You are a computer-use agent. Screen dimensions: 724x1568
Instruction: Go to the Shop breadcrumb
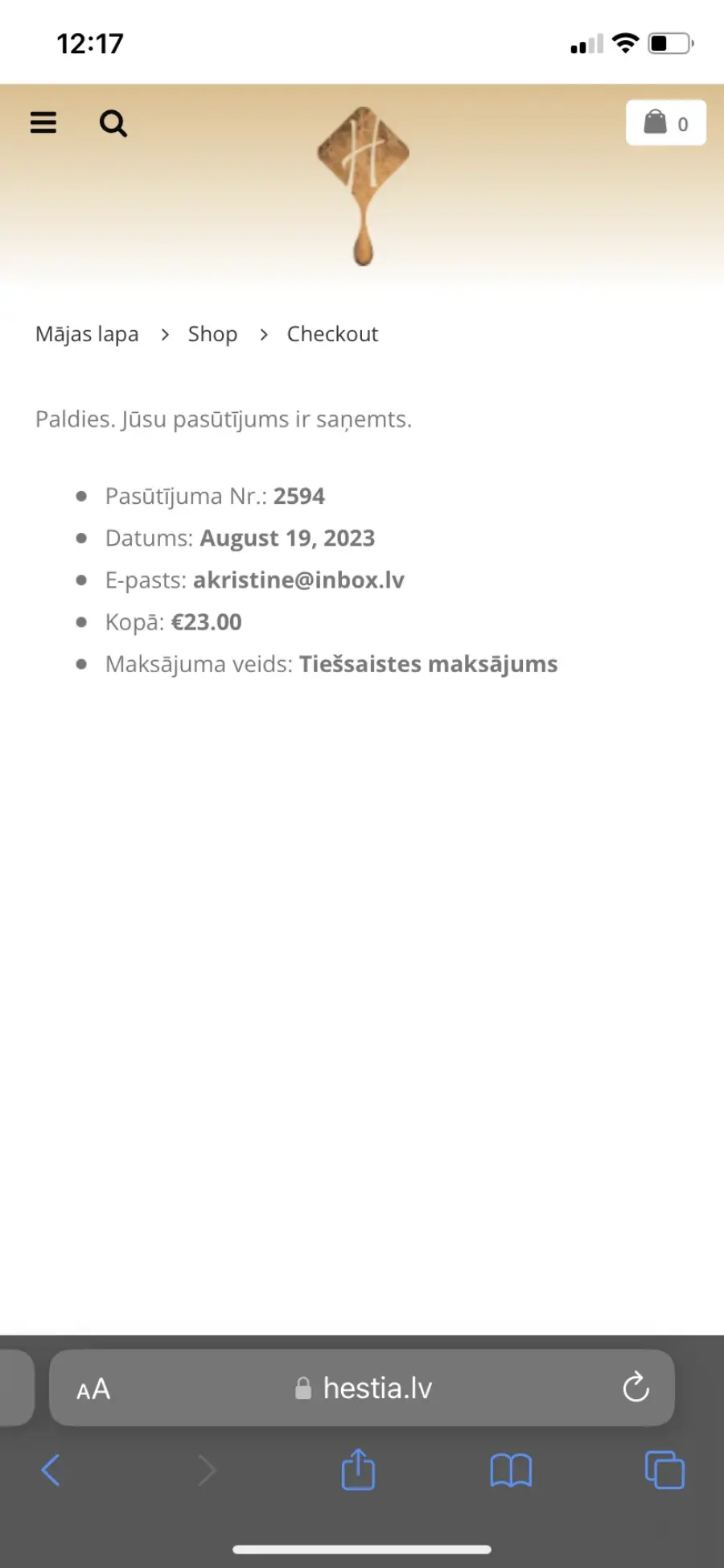click(212, 334)
